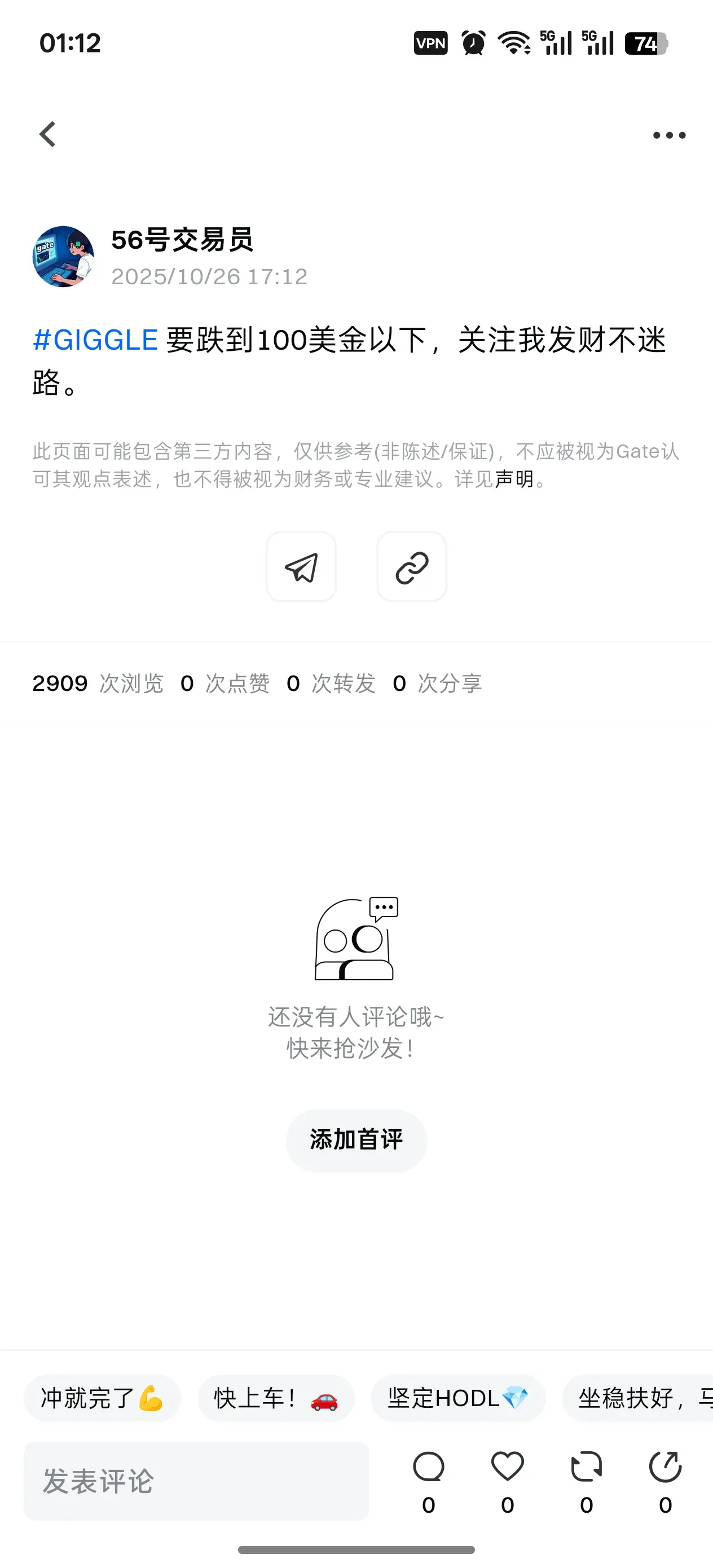The height and width of the screenshot is (1568, 713).
Task: Send quick reply 坚定HODL💎
Action: click(x=458, y=1398)
